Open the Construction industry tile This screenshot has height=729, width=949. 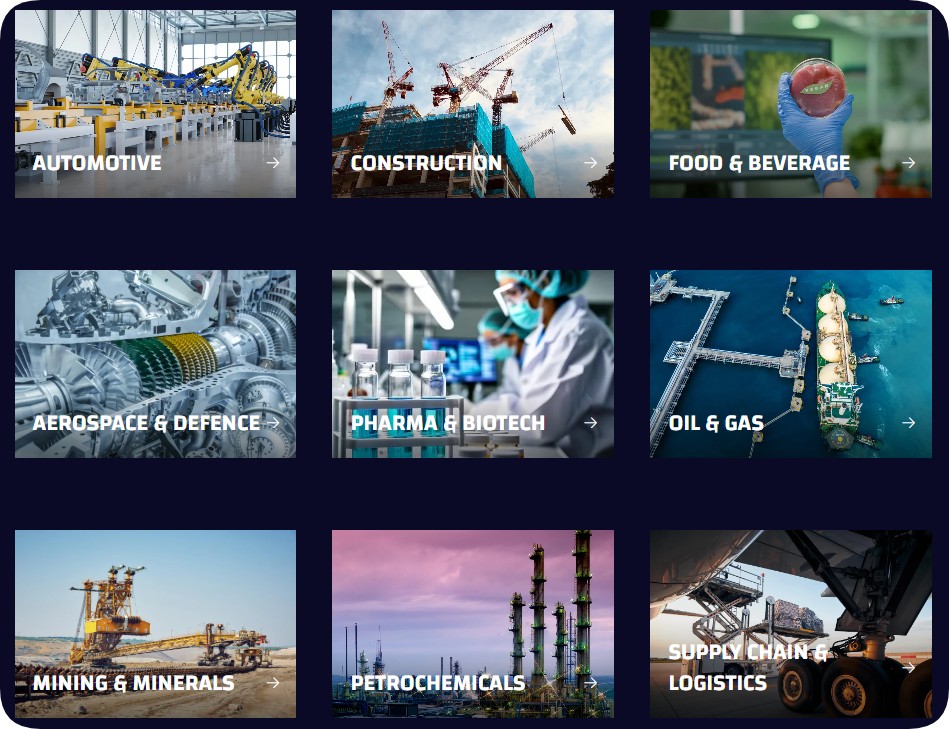tap(472, 104)
